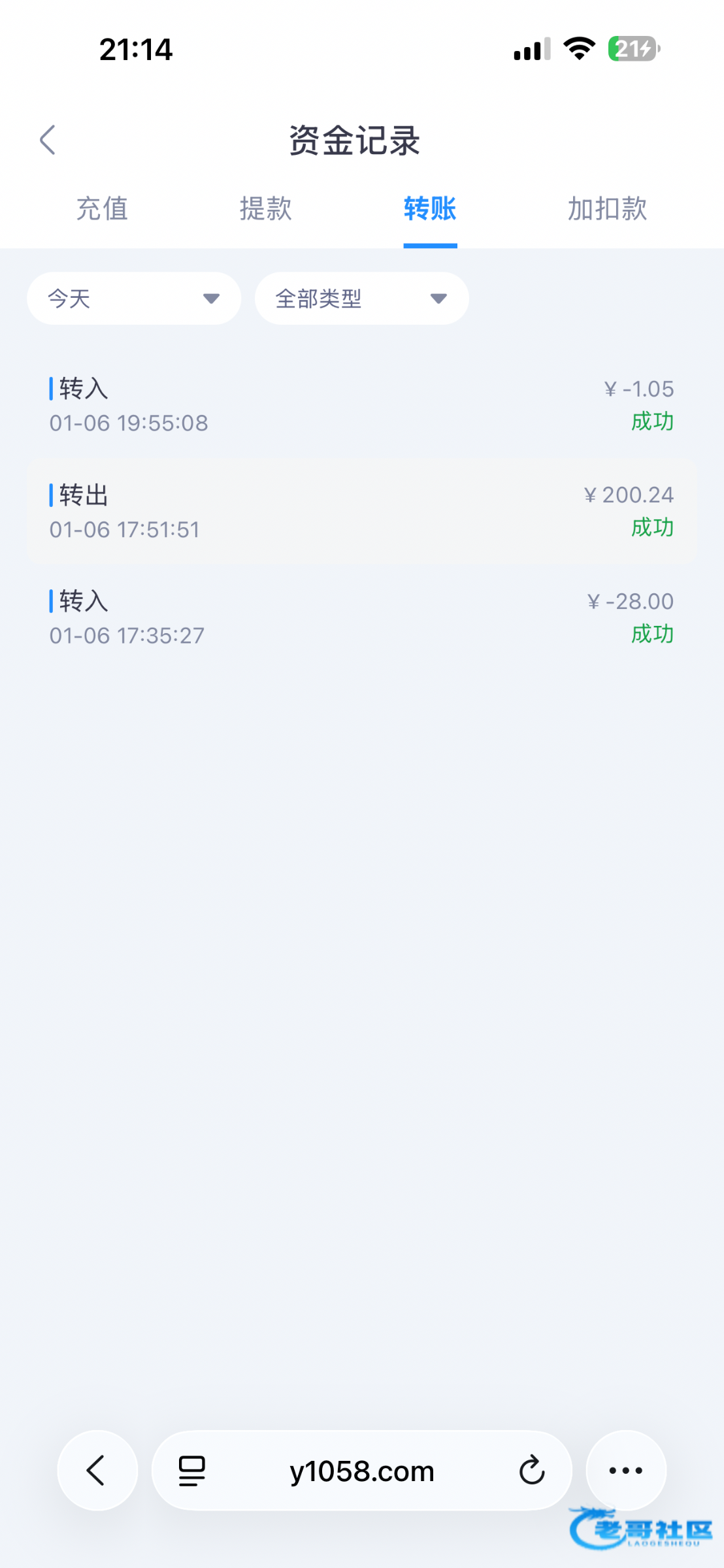Tap the browser back arrow button
724x1568 pixels.
(x=97, y=1471)
